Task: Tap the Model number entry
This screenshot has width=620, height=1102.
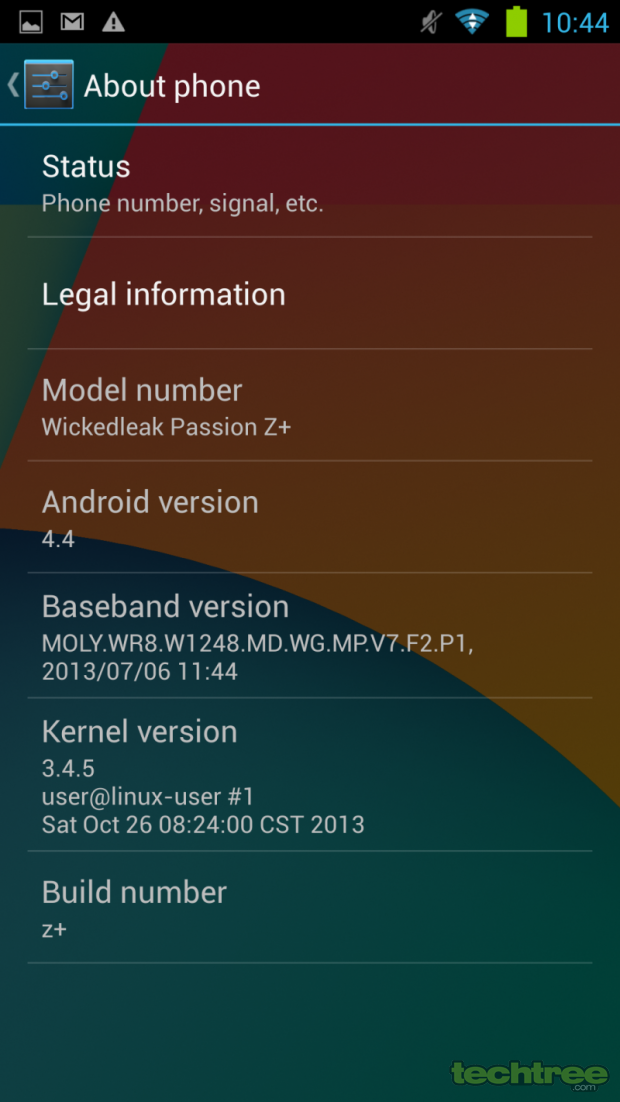Action: (x=310, y=405)
